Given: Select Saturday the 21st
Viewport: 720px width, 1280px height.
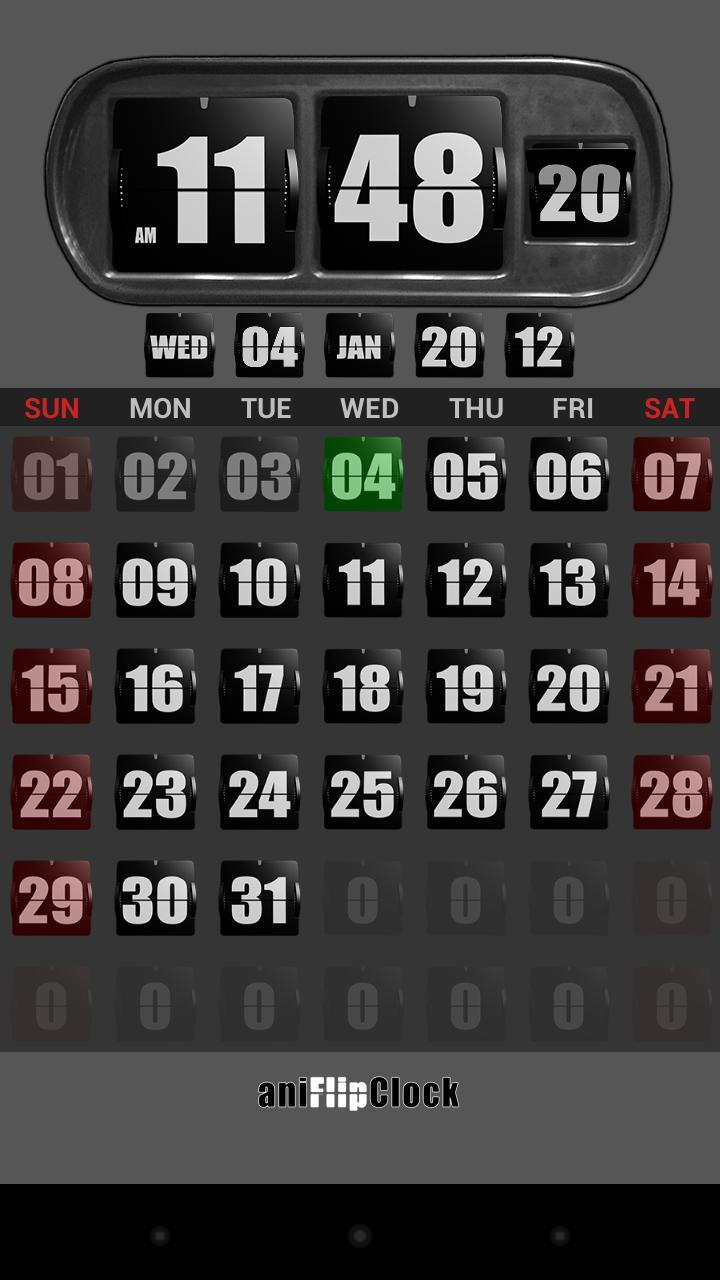Looking at the screenshot, I should (672, 686).
